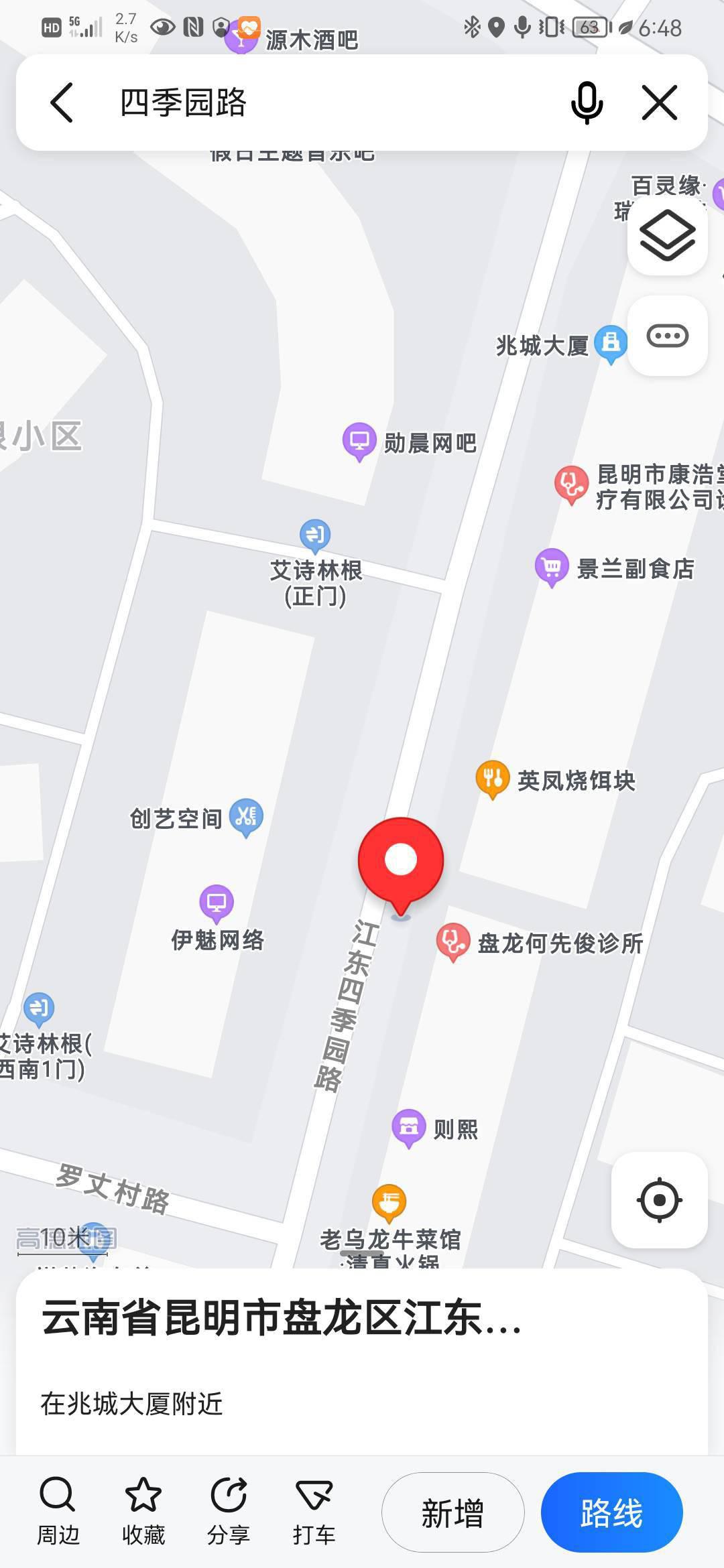Tap the 艾诗林根(正门) gate marker

pyautogui.click(x=314, y=534)
